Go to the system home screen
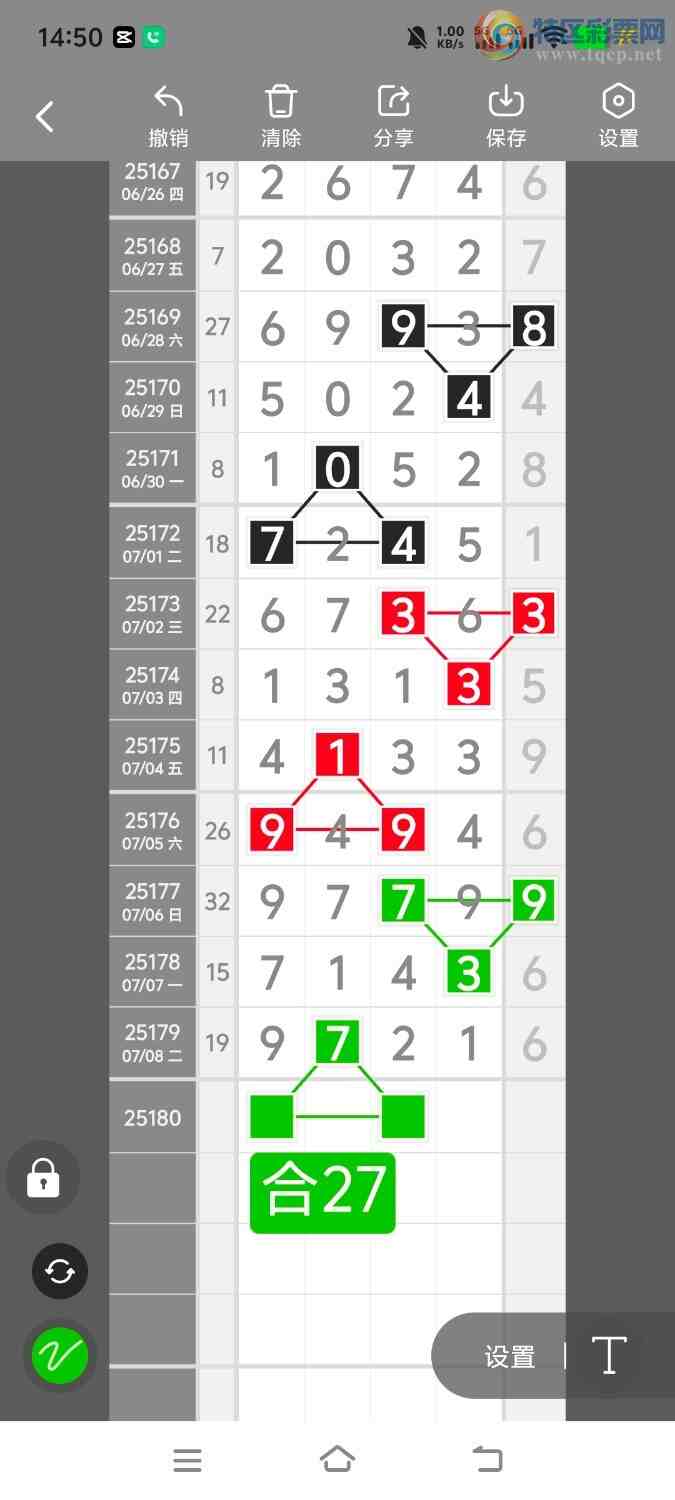The height and width of the screenshot is (1500, 675). pos(337,1460)
